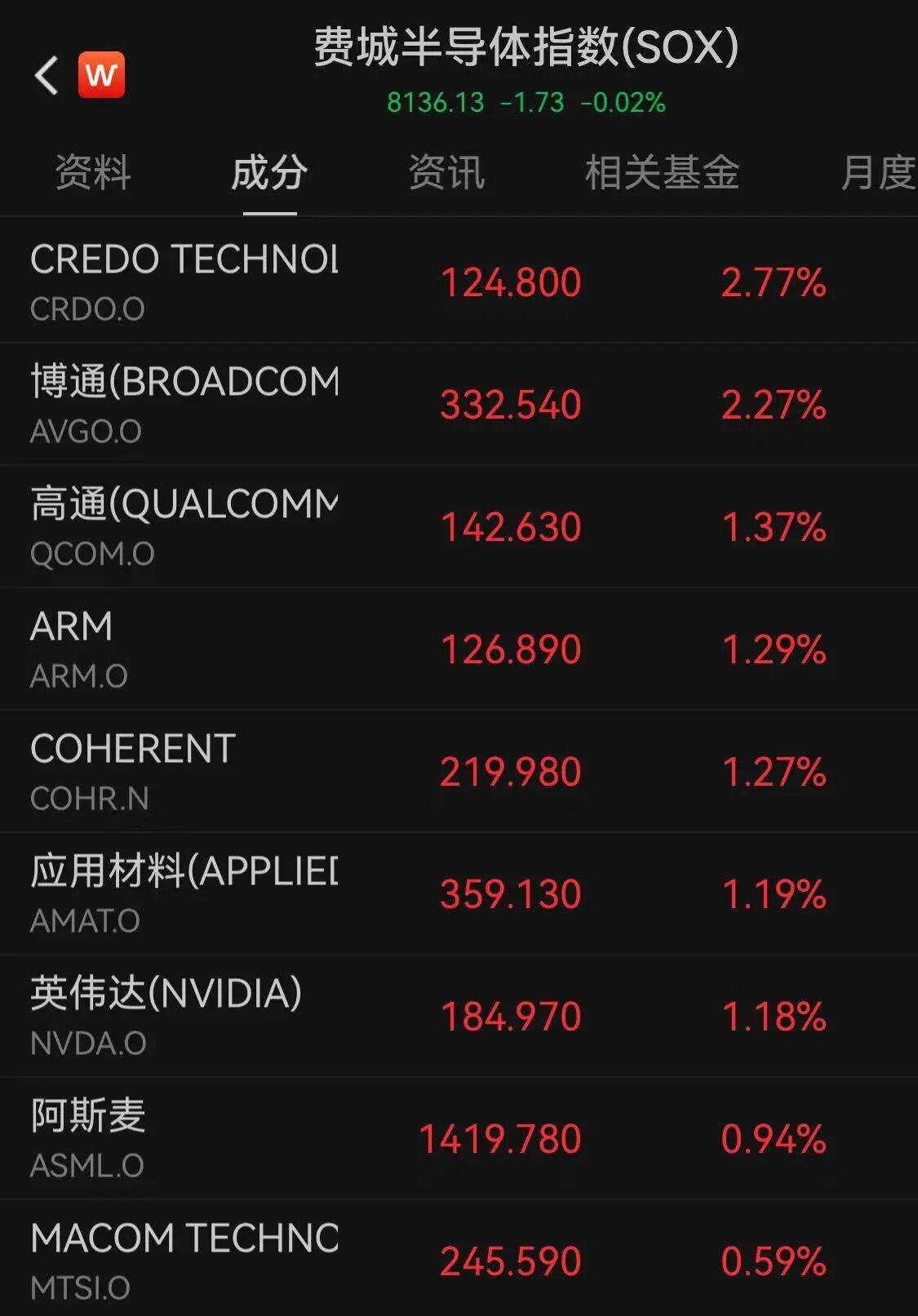Click the index value 8136.13

pyautogui.click(x=437, y=103)
